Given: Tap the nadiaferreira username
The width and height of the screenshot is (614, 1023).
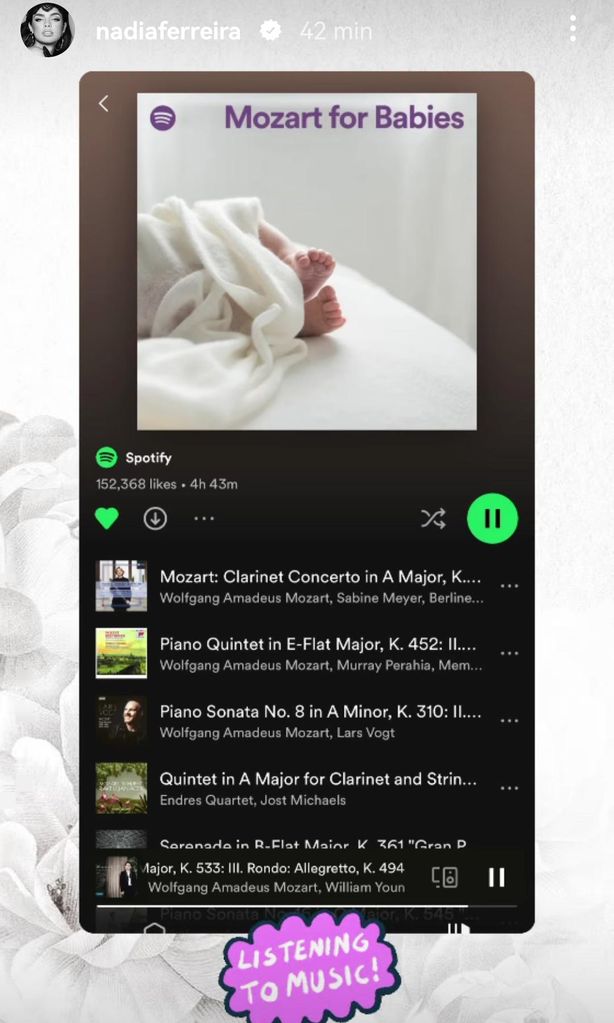Looking at the screenshot, I should click(x=167, y=31).
